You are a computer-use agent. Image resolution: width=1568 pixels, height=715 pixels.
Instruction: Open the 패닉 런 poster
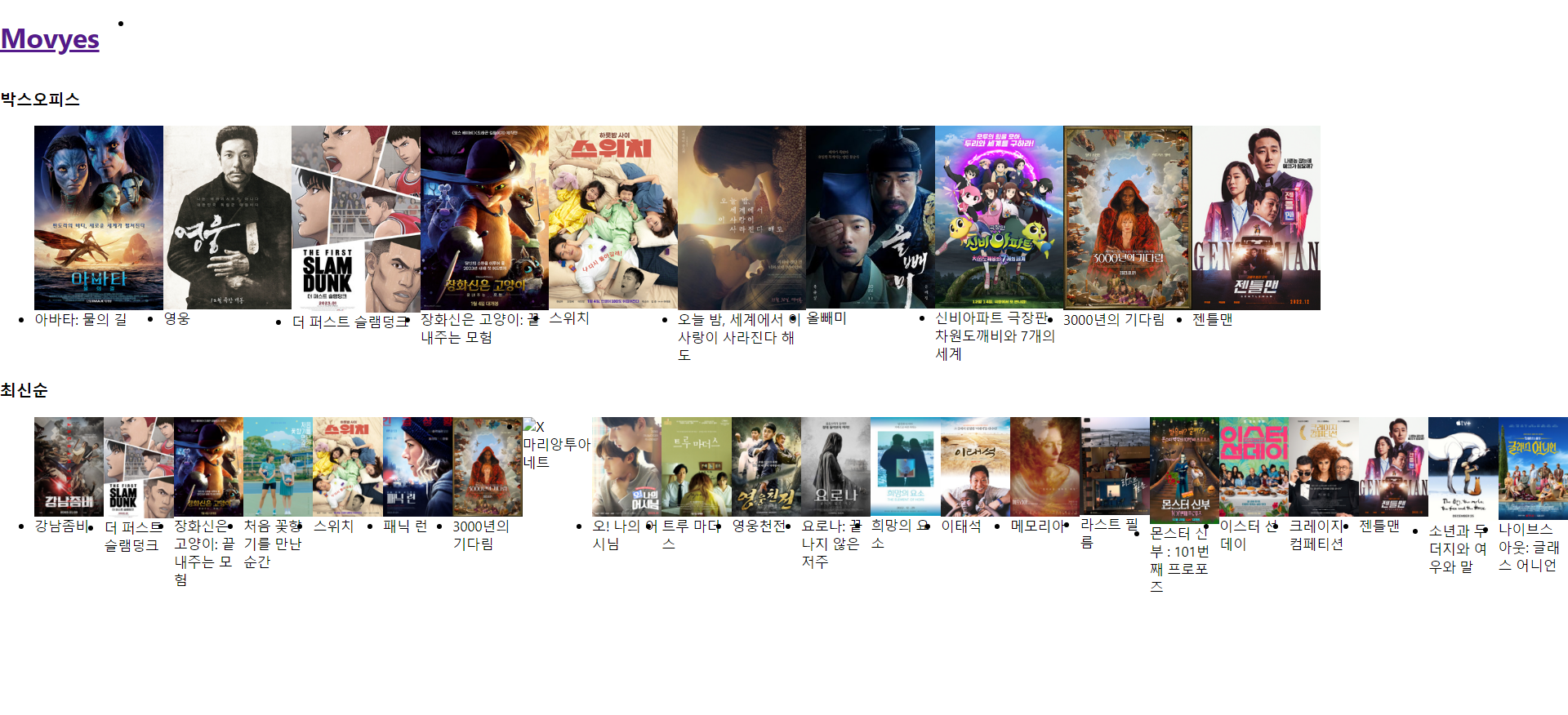tap(417, 467)
